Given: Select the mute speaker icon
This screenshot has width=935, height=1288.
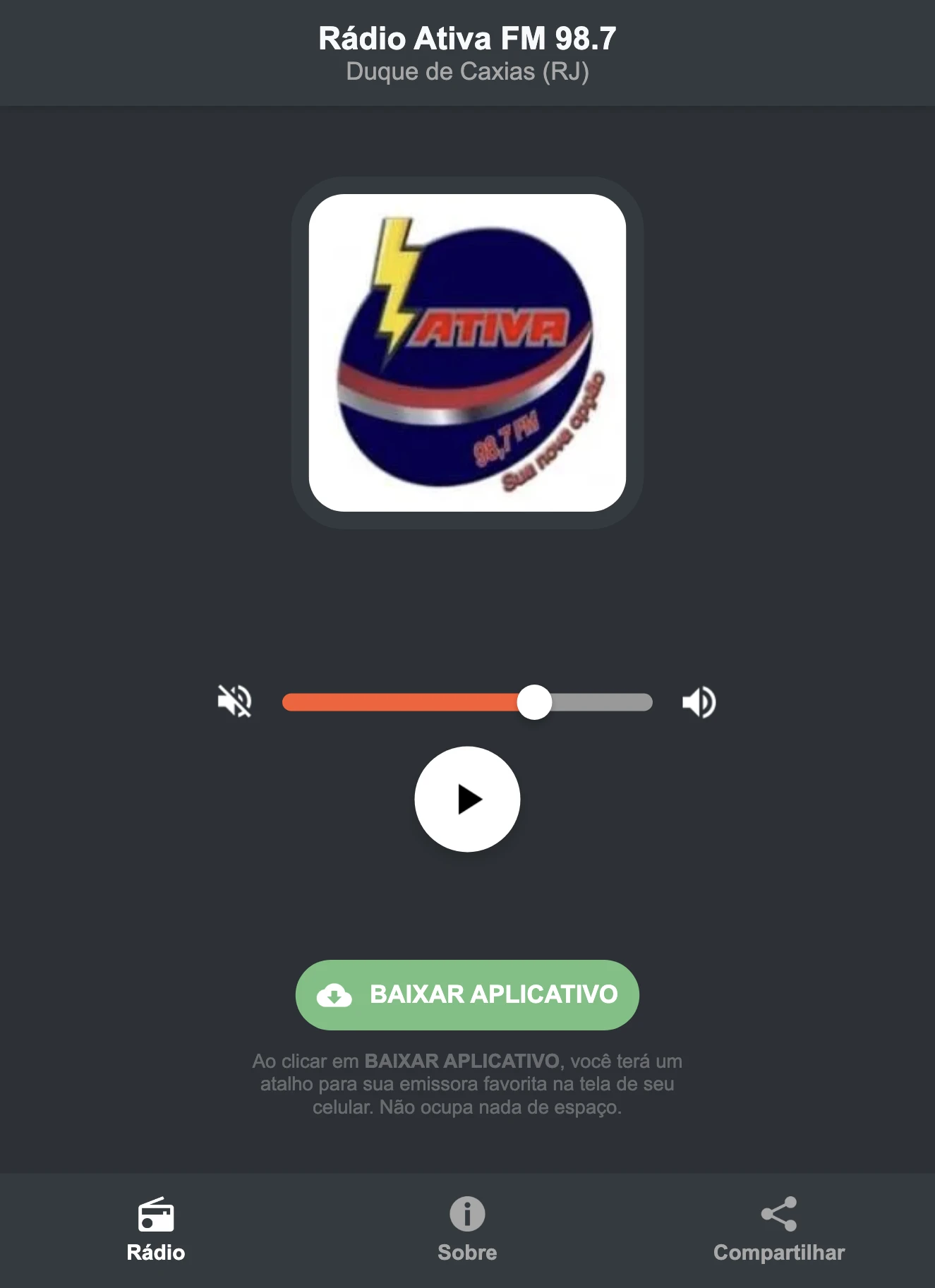Looking at the screenshot, I should click(235, 702).
